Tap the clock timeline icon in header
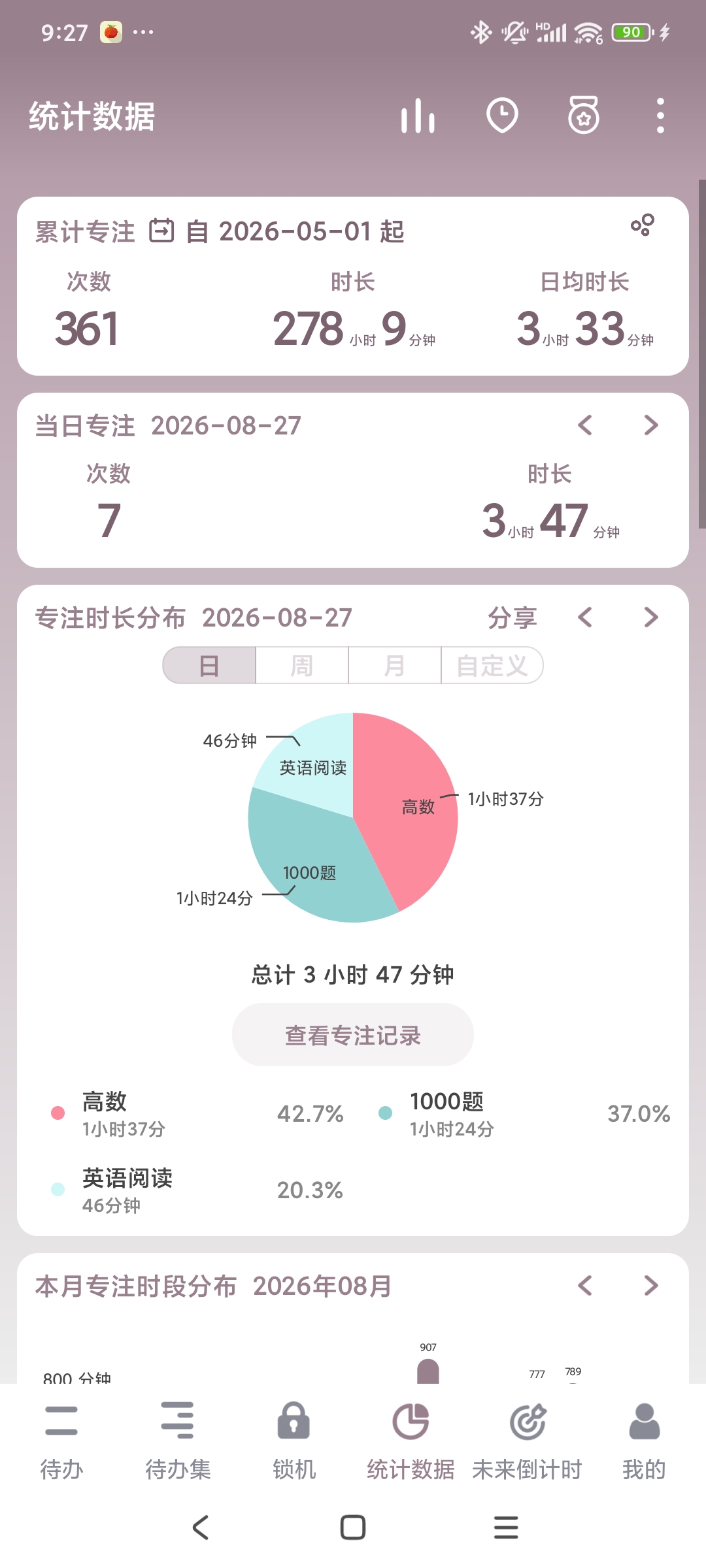Image resolution: width=706 pixels, height=1568 pixels. (502, 116)
